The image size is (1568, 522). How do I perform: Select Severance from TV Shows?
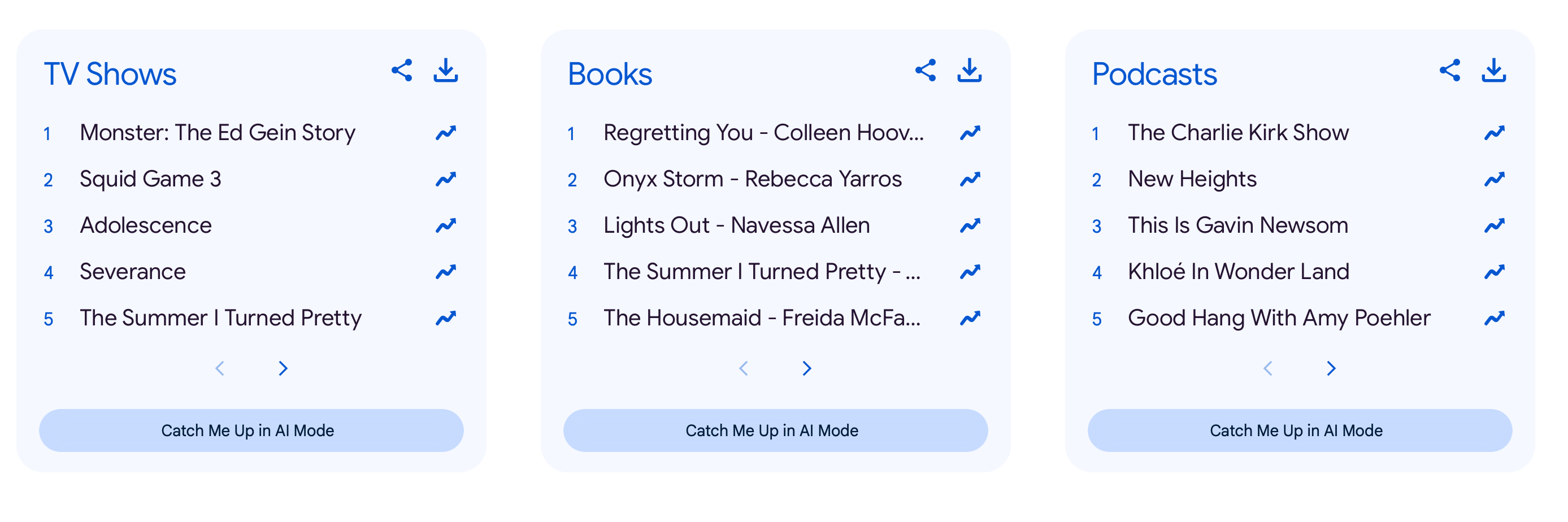click(133, 271)
